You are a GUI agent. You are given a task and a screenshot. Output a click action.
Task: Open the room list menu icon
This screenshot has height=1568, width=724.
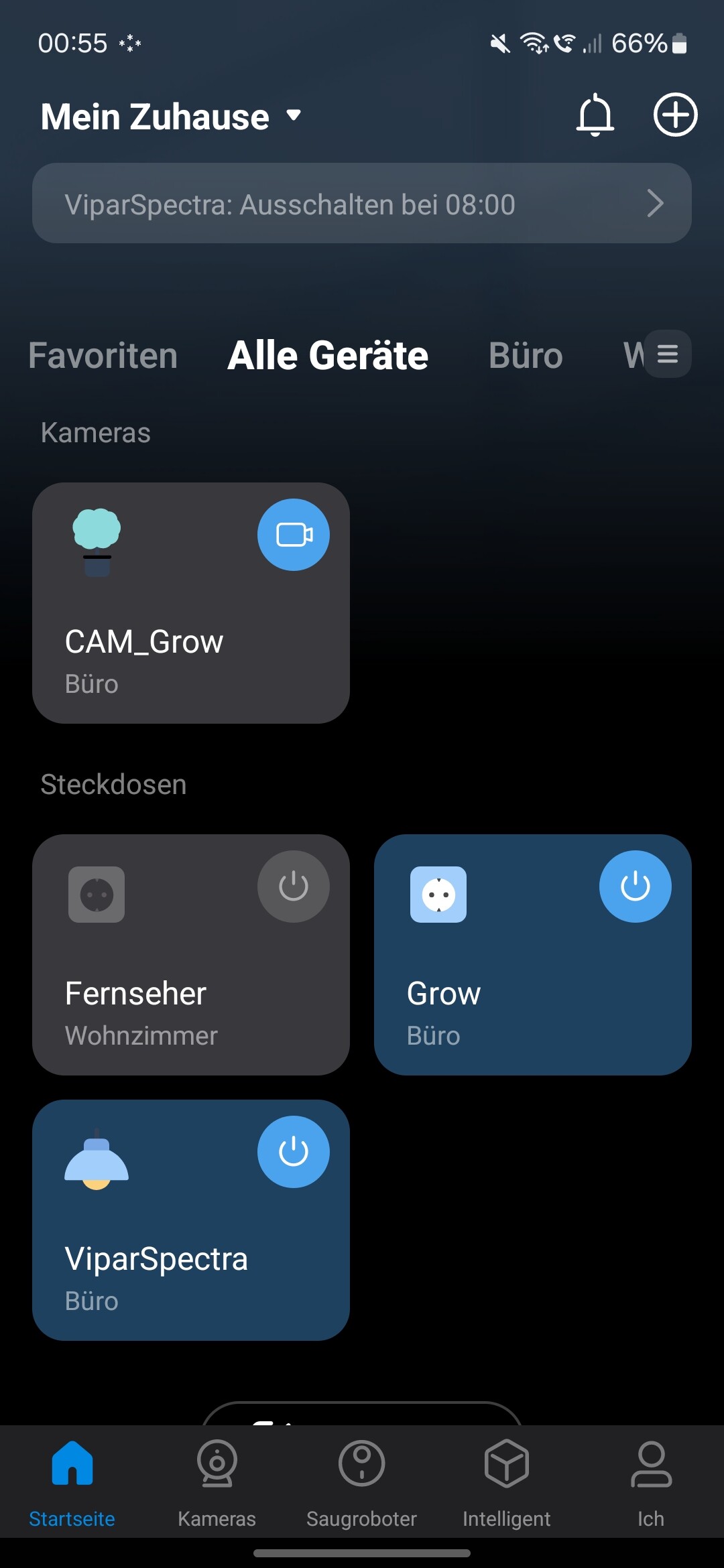(x=668, y=354)
